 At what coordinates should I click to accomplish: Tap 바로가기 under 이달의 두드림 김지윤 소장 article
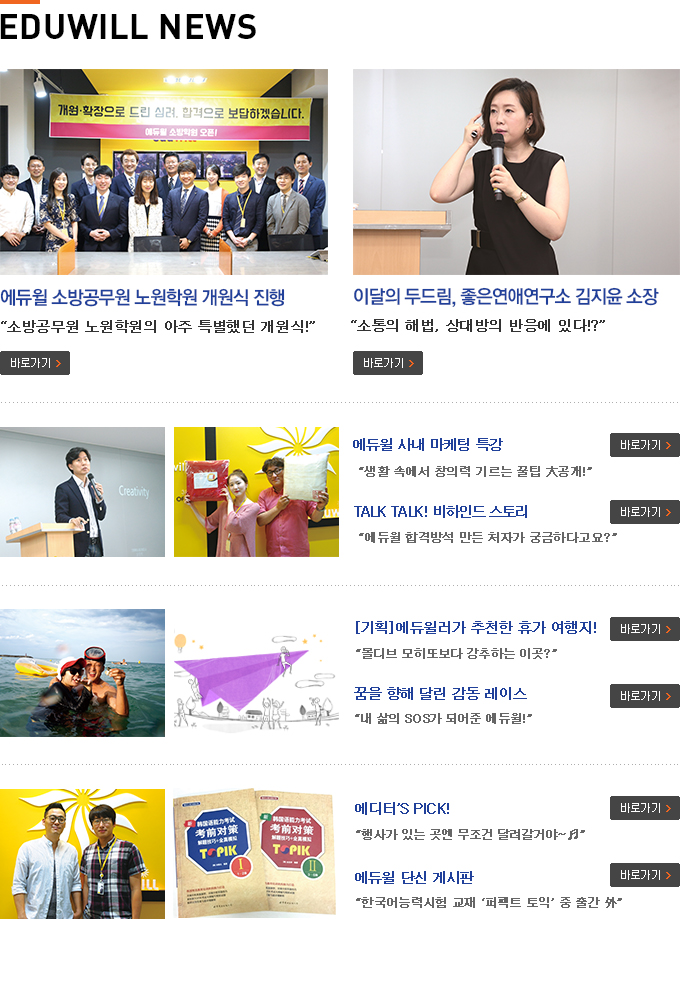388,363
